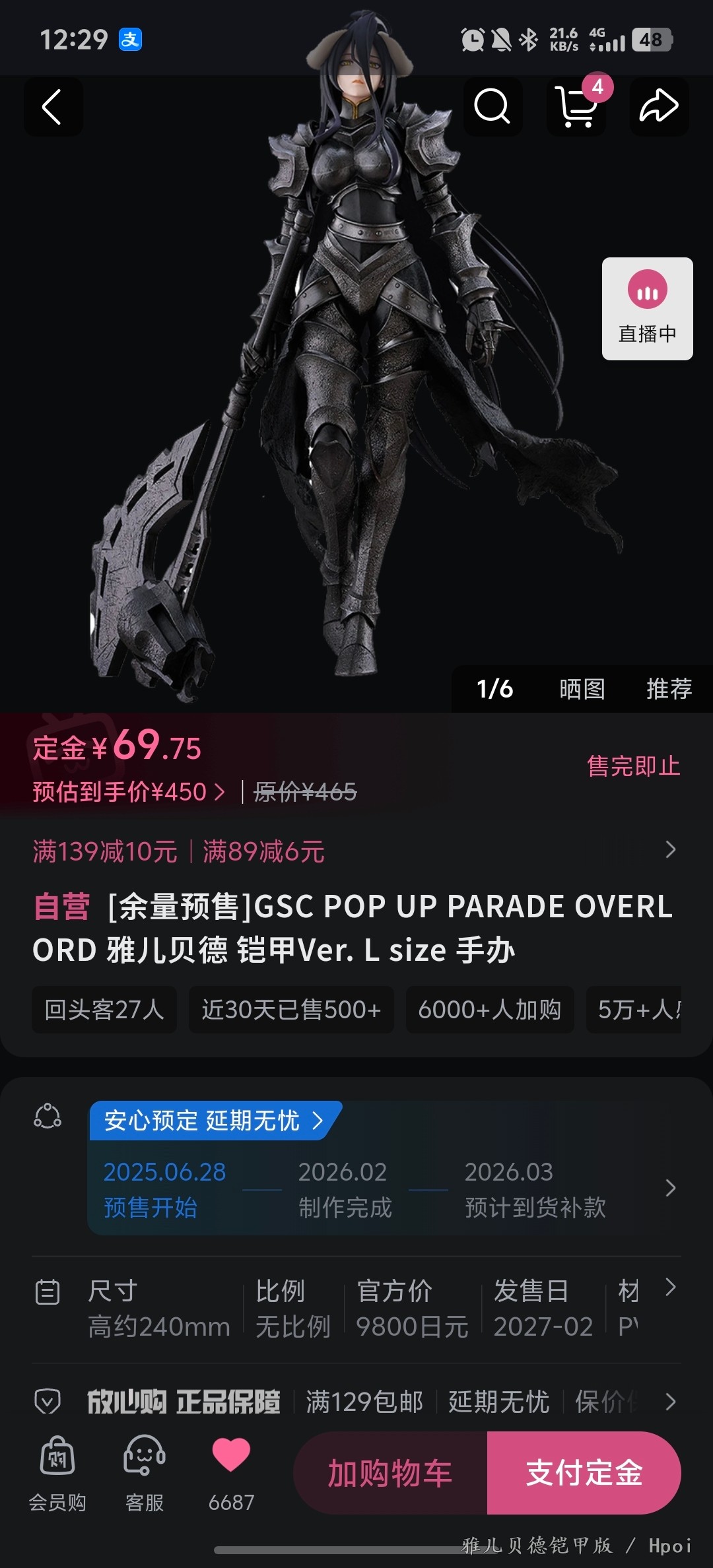This screenshot has height=1568, width=713.
Task: Expand the product specifications row
Action: point(669,1288)
